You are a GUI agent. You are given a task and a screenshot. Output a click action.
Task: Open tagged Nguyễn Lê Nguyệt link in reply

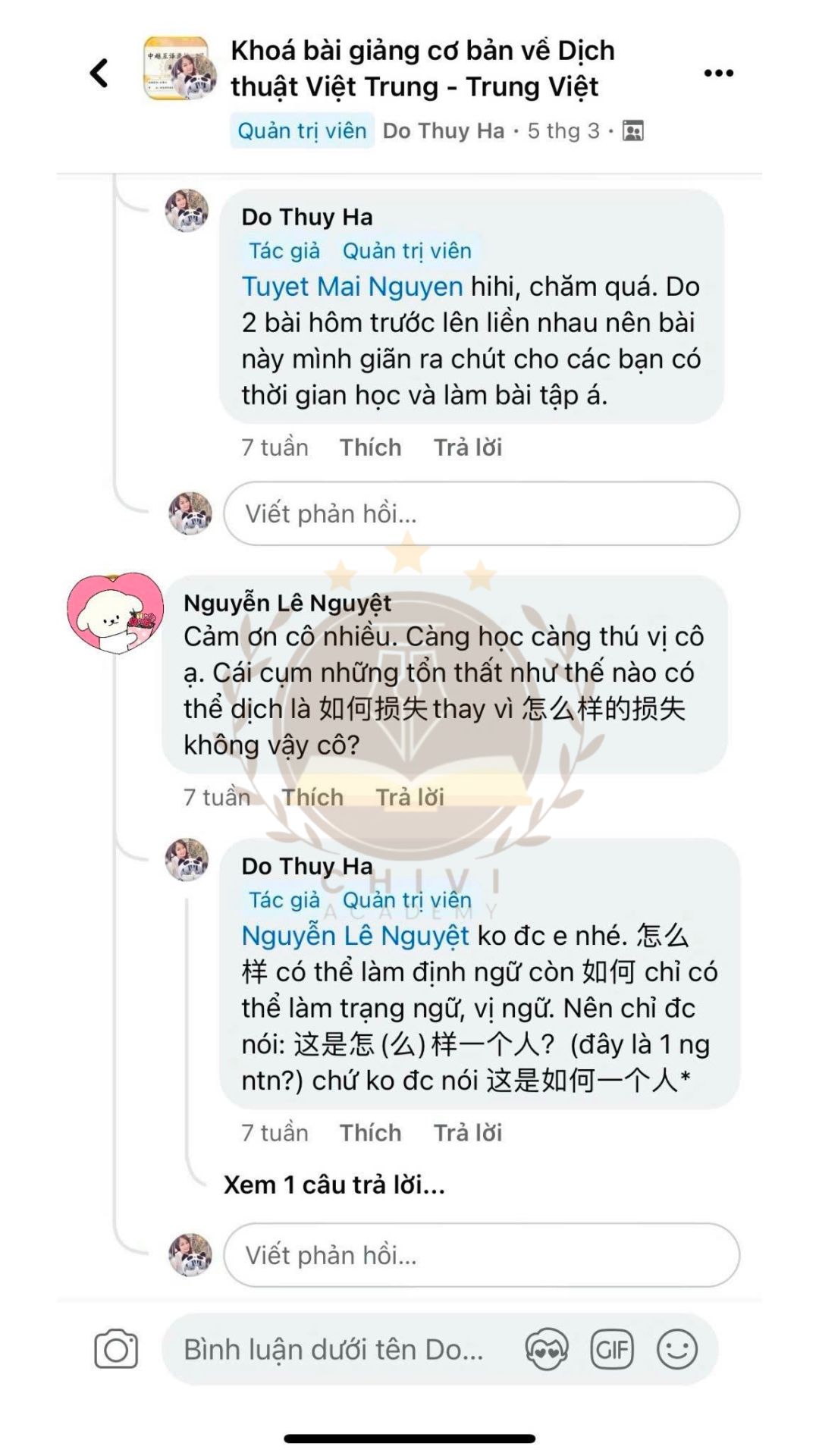coord(355,936)
